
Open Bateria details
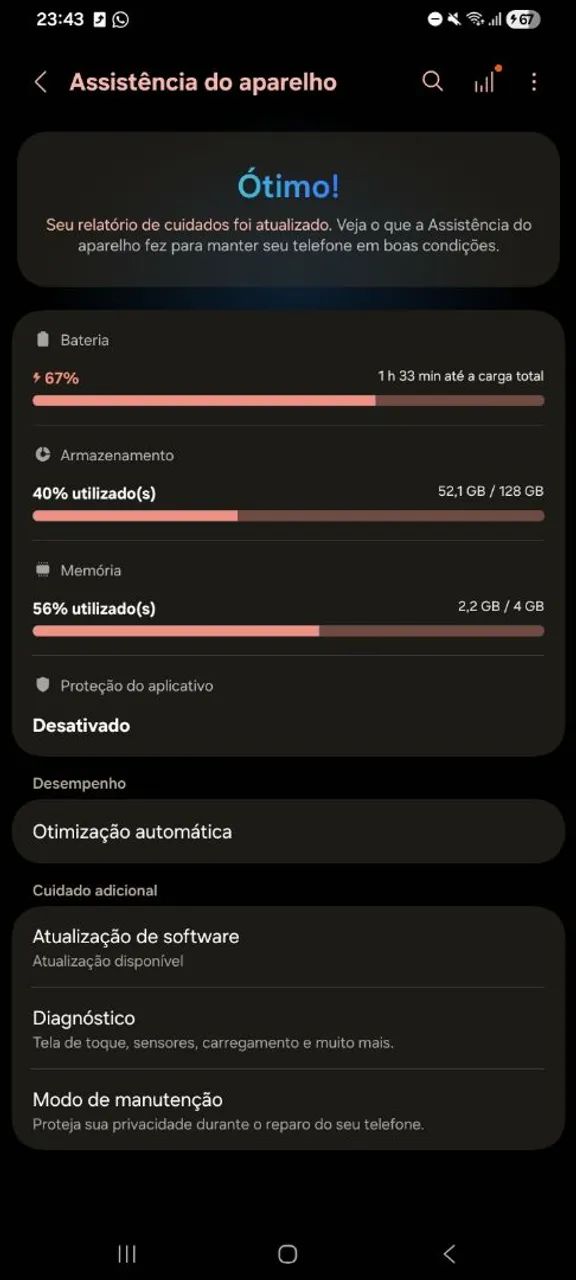[288, 368]
